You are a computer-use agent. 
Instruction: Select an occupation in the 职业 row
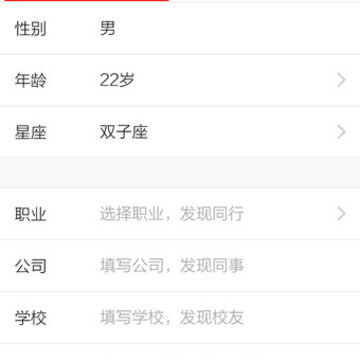(x=180, y=214)
